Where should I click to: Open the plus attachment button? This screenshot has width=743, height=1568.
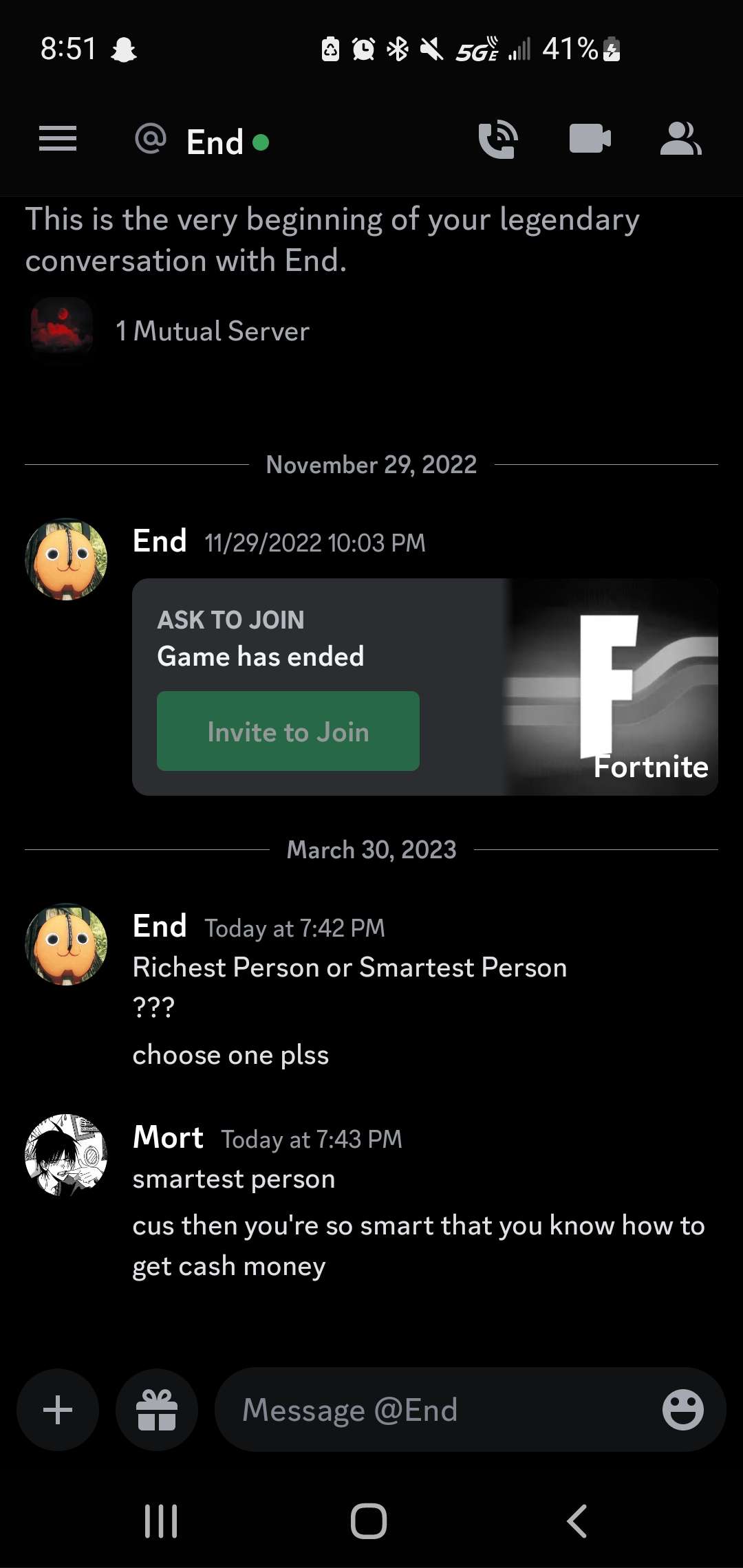58,1410
